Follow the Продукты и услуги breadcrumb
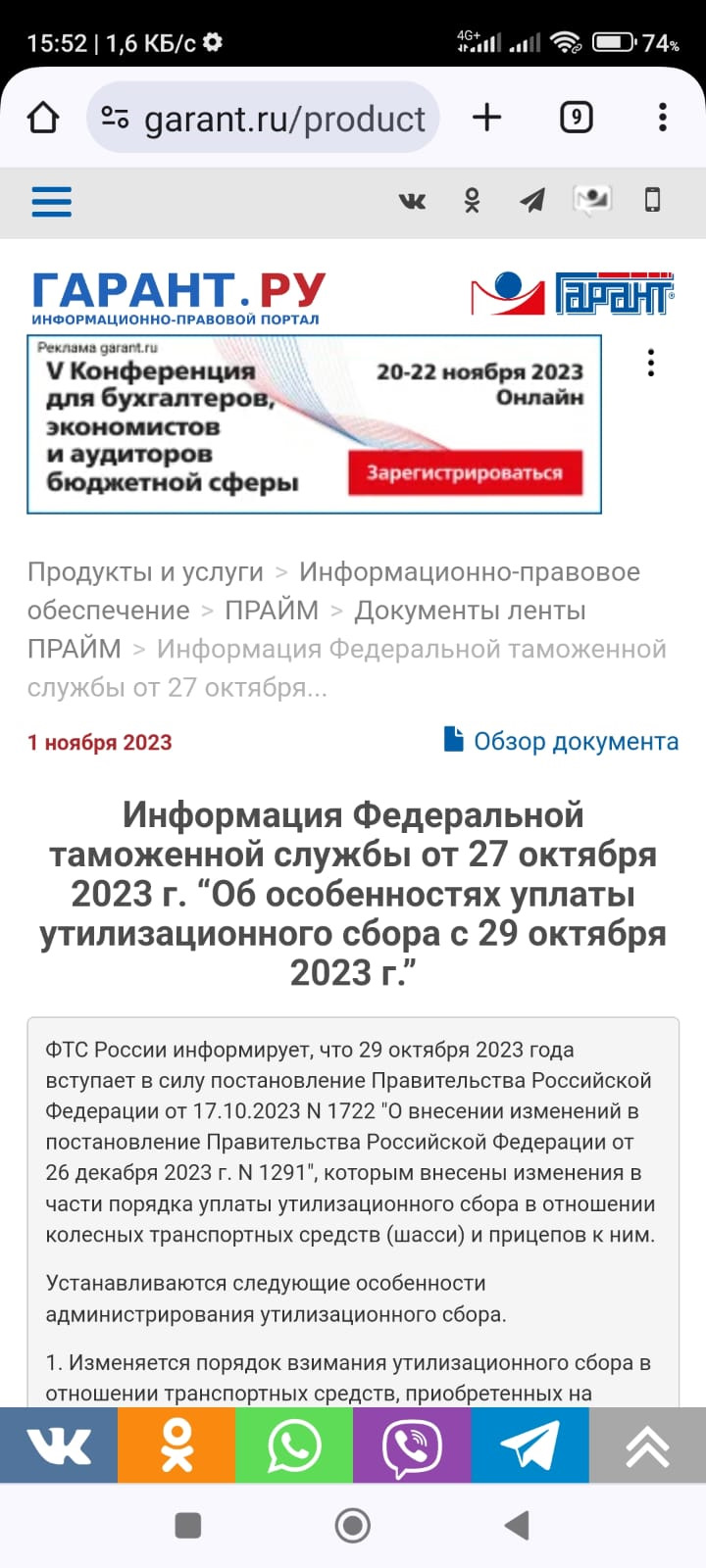Image resolution: width=706 pixels, height=1568 pixels. coord(145,571)
